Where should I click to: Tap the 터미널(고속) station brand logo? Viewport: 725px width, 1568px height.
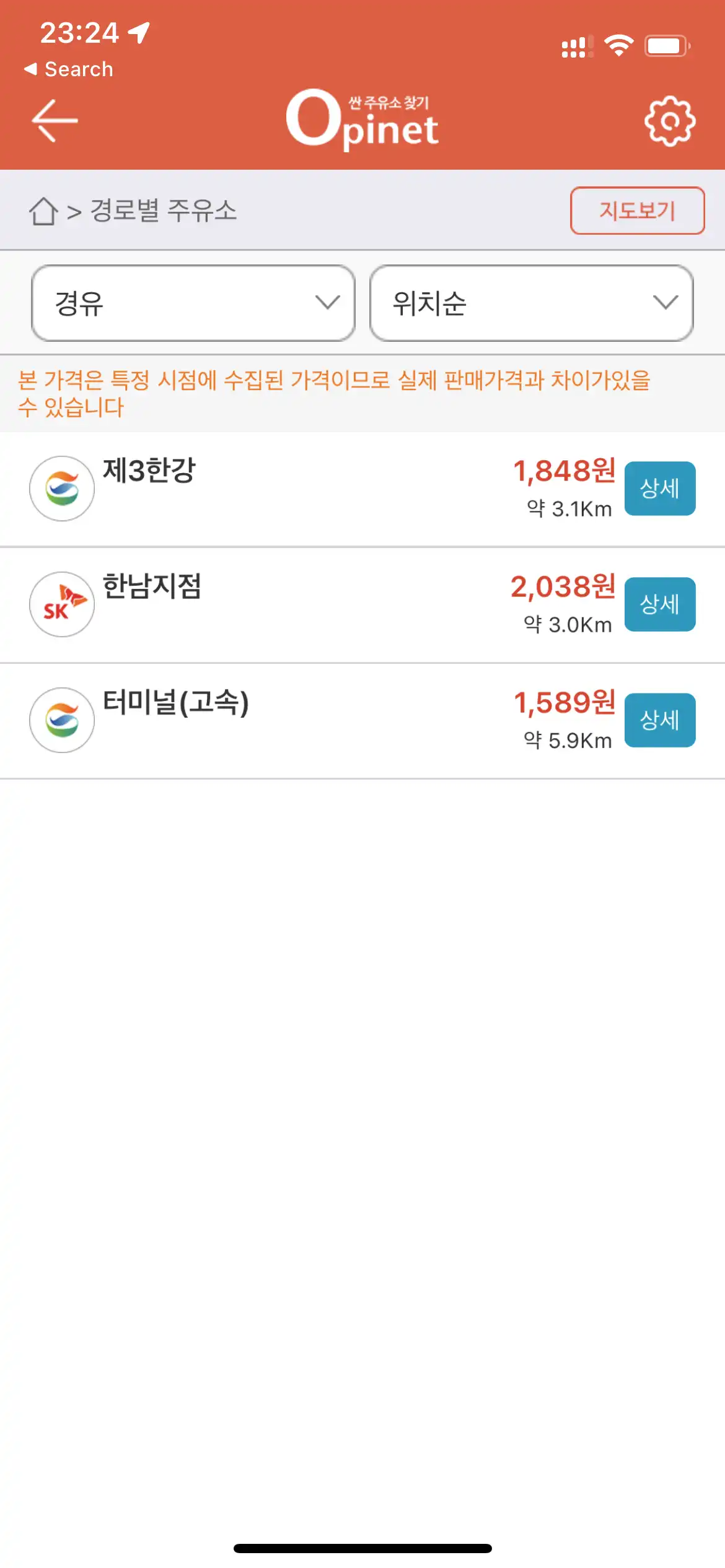click(61, 720)
